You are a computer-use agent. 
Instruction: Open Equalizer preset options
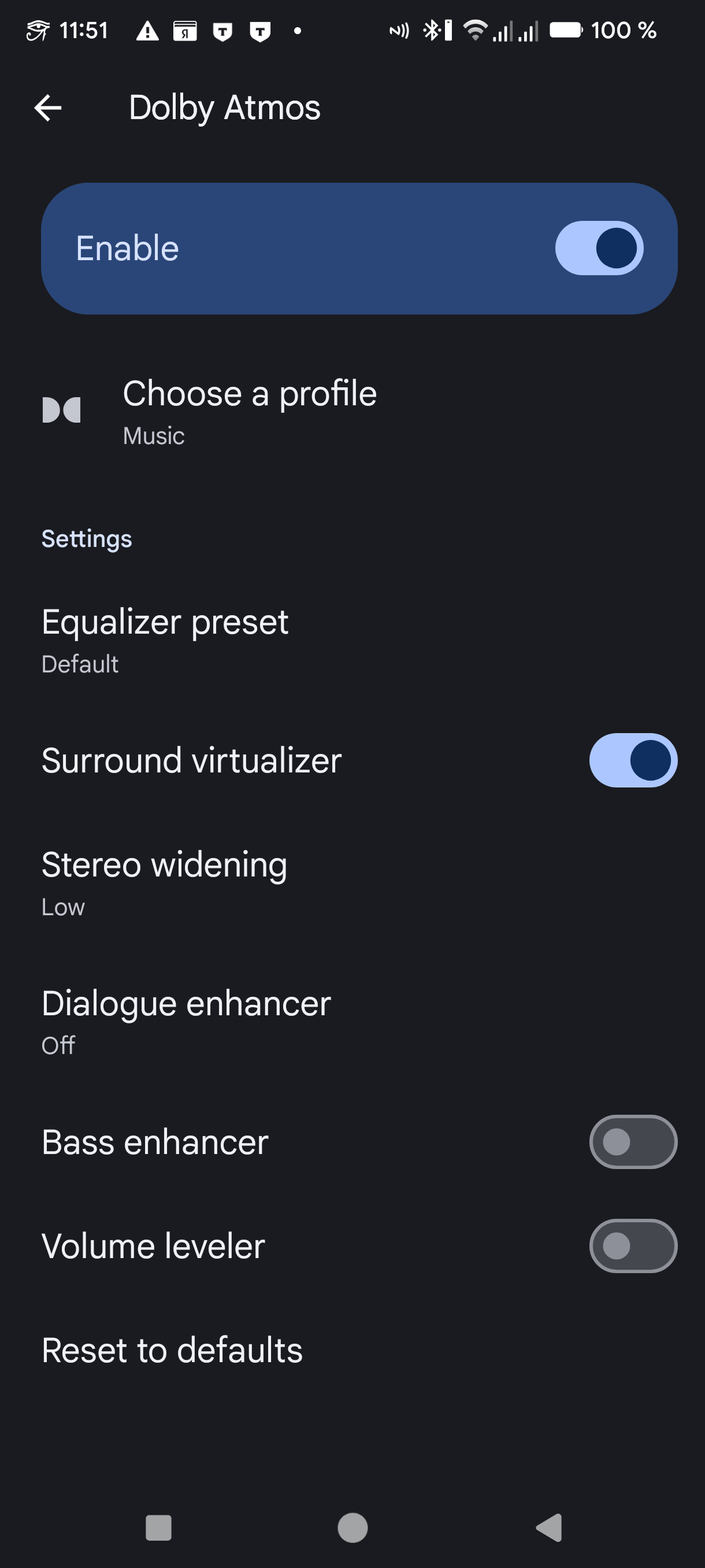[165, 639]
